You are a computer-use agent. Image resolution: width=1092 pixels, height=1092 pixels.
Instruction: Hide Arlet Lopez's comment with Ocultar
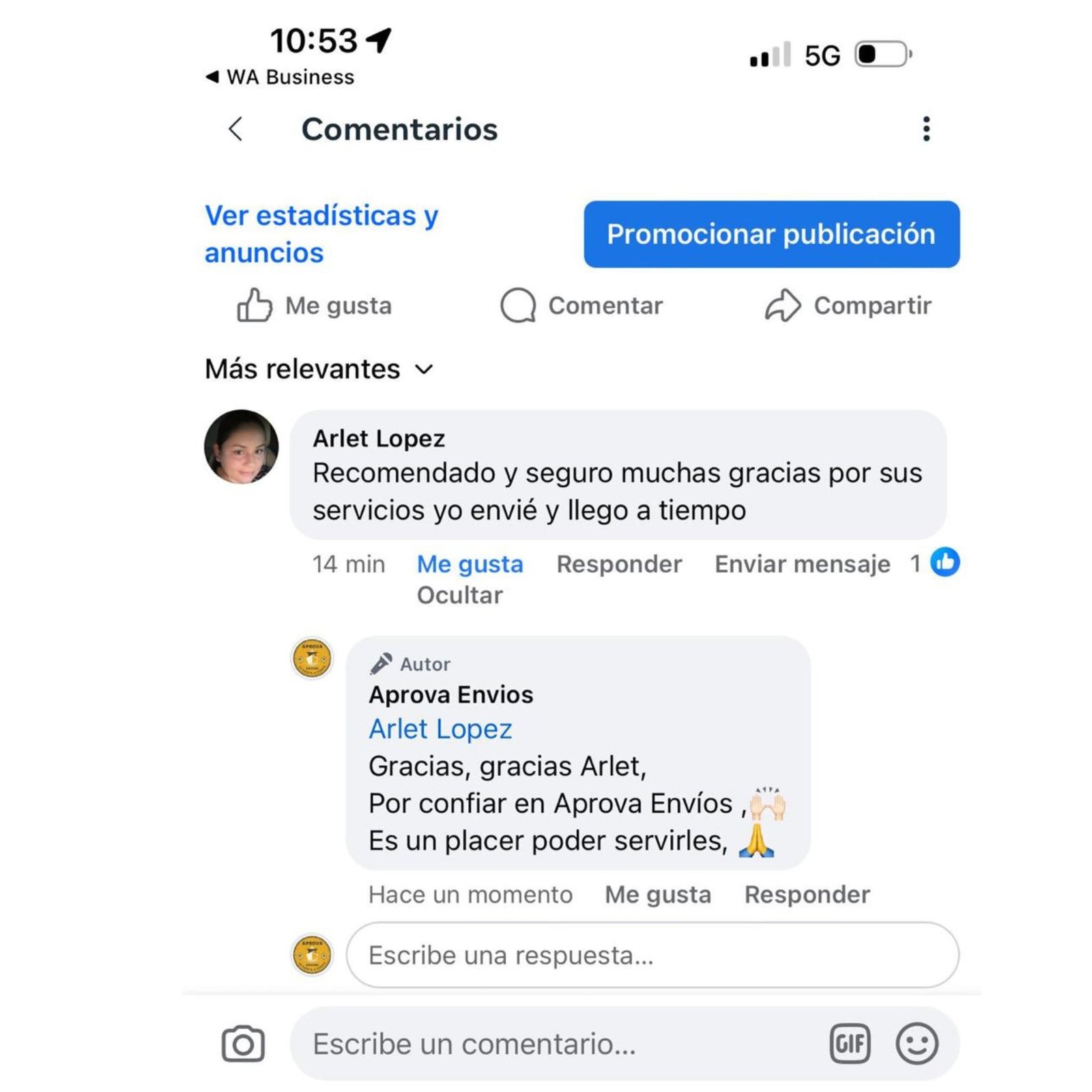point(459,595)
